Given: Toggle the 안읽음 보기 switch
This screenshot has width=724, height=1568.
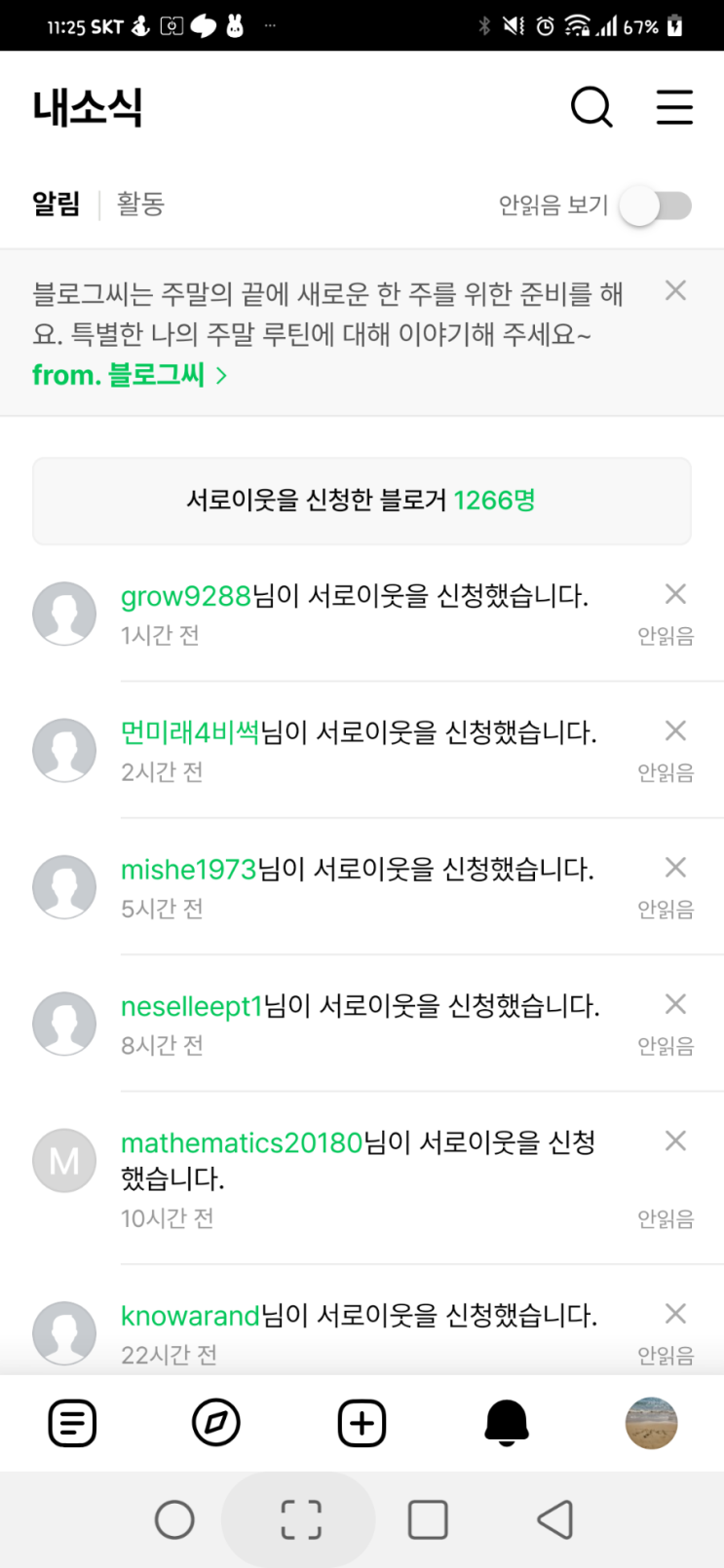Looking at the screenshot, I should coord(656,205).
